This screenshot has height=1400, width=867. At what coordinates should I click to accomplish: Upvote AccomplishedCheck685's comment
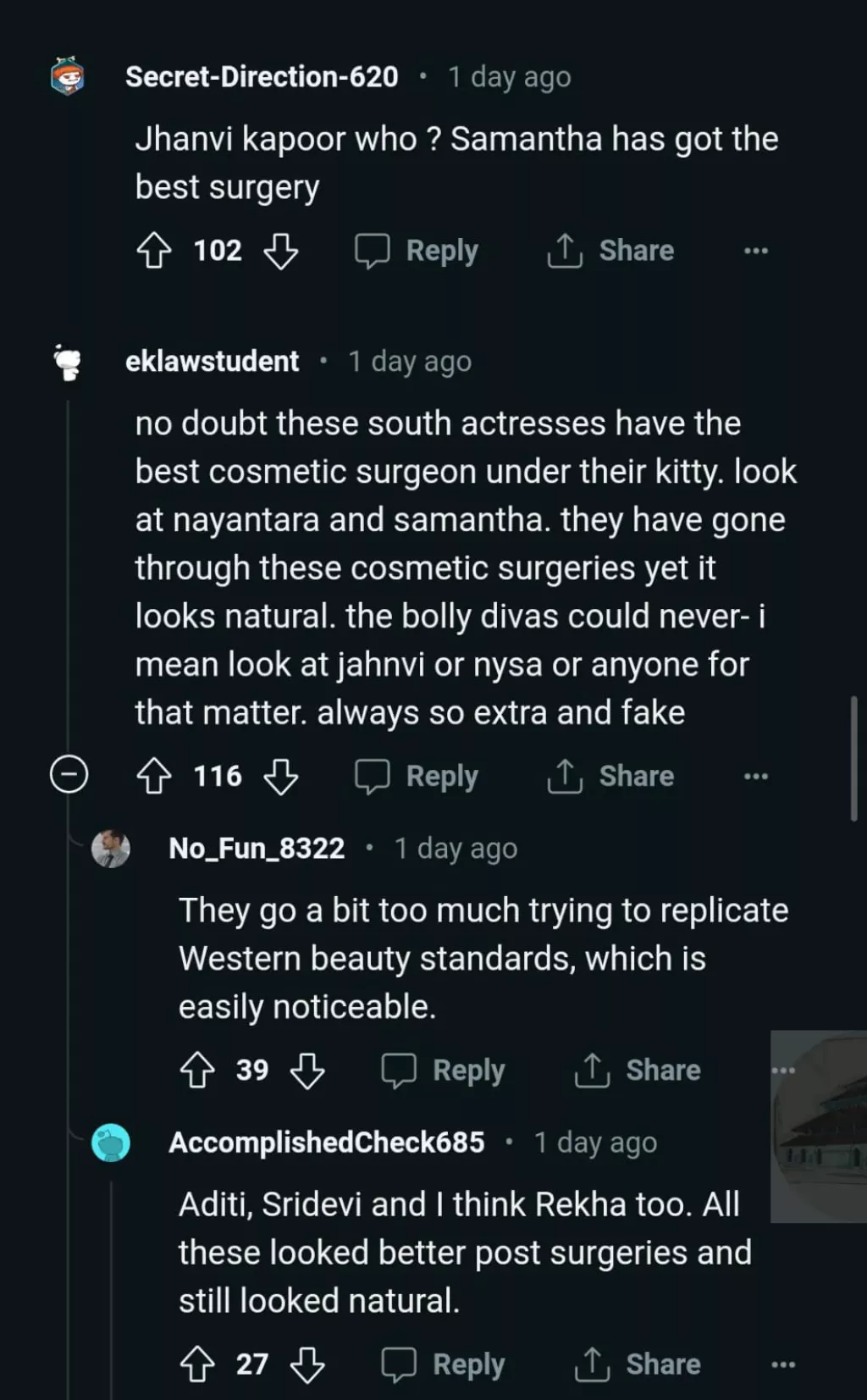click(197, 1364)
